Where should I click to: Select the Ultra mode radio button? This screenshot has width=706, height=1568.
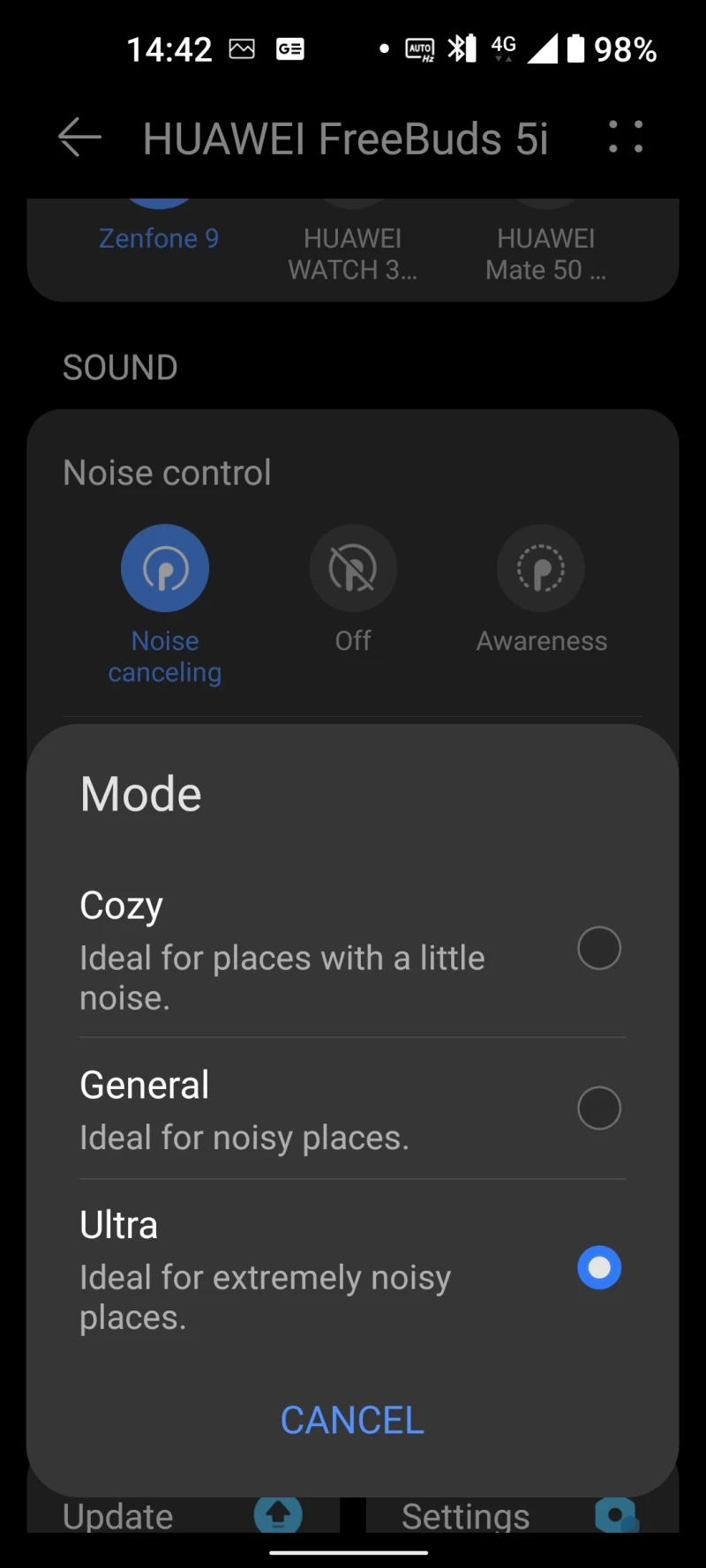click(x=598, y=1267)
